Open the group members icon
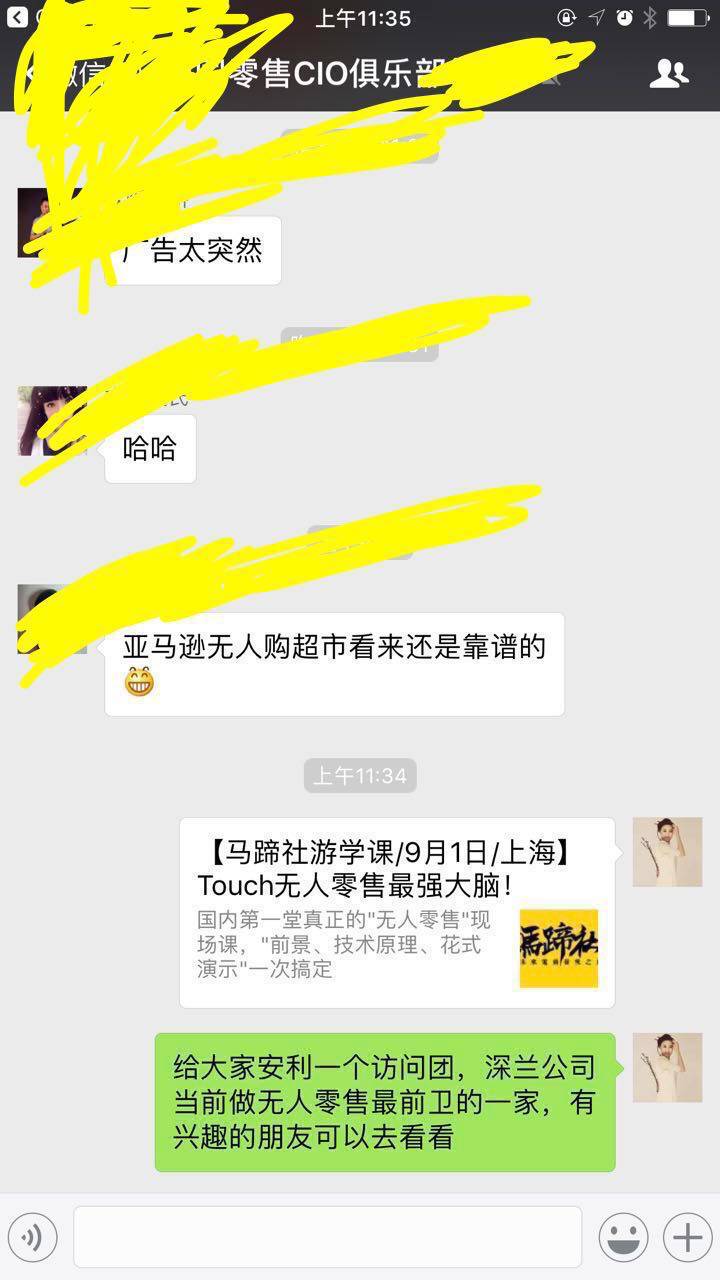Viewport: 720px width, 1280px height. pos(669,73)
